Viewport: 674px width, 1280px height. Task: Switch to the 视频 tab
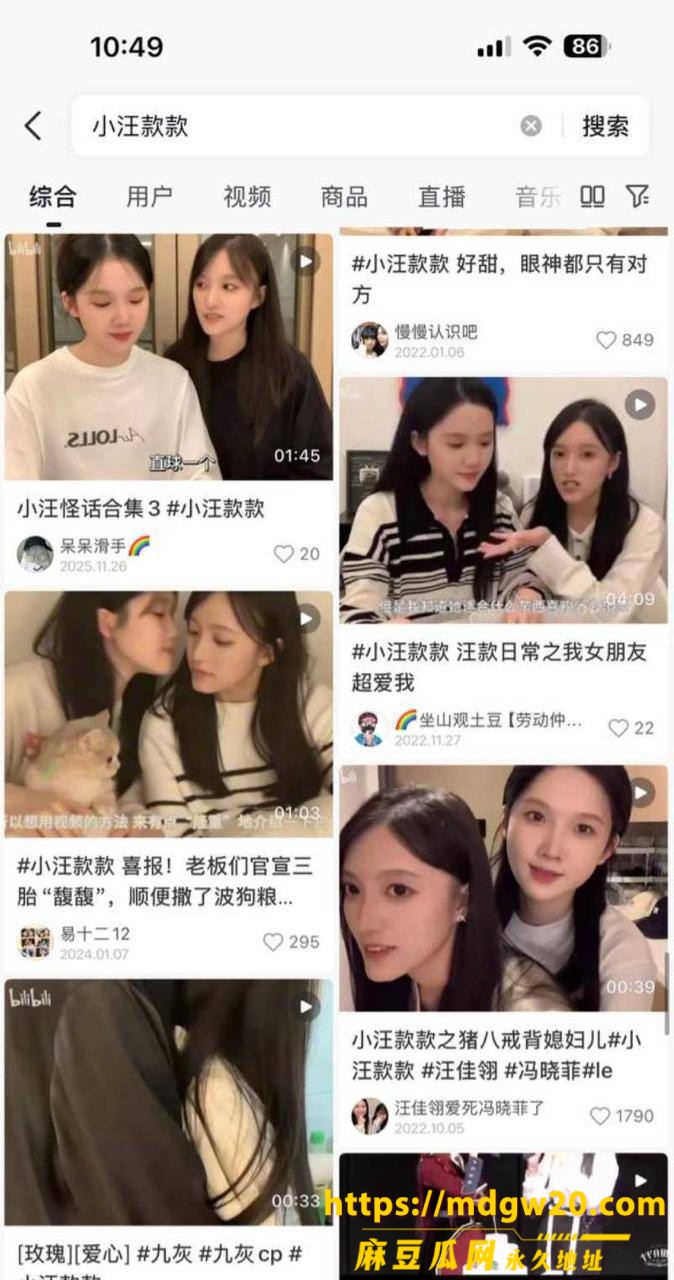247,197
